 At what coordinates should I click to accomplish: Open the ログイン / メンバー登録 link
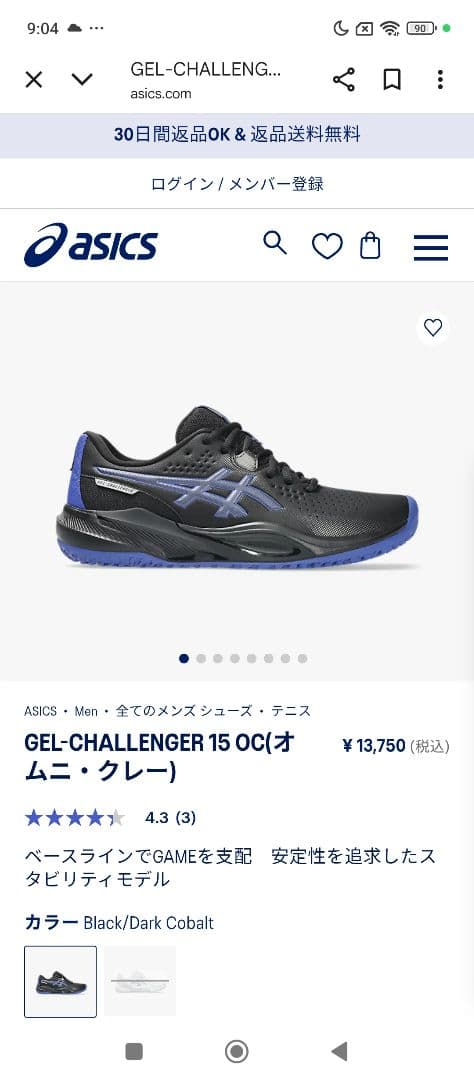[237, 184]
